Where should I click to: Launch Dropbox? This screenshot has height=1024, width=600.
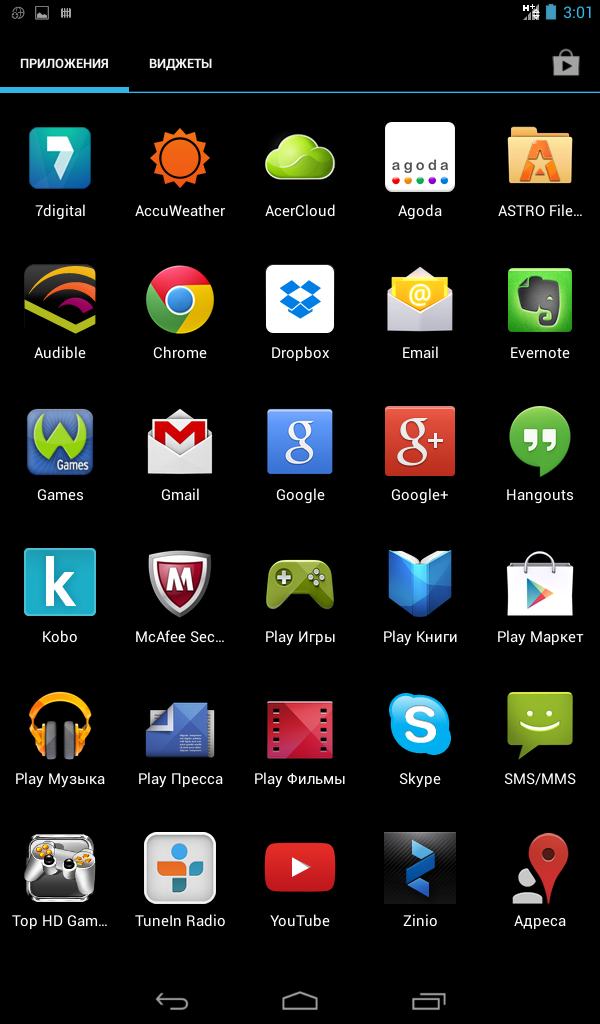coord(300,300)
